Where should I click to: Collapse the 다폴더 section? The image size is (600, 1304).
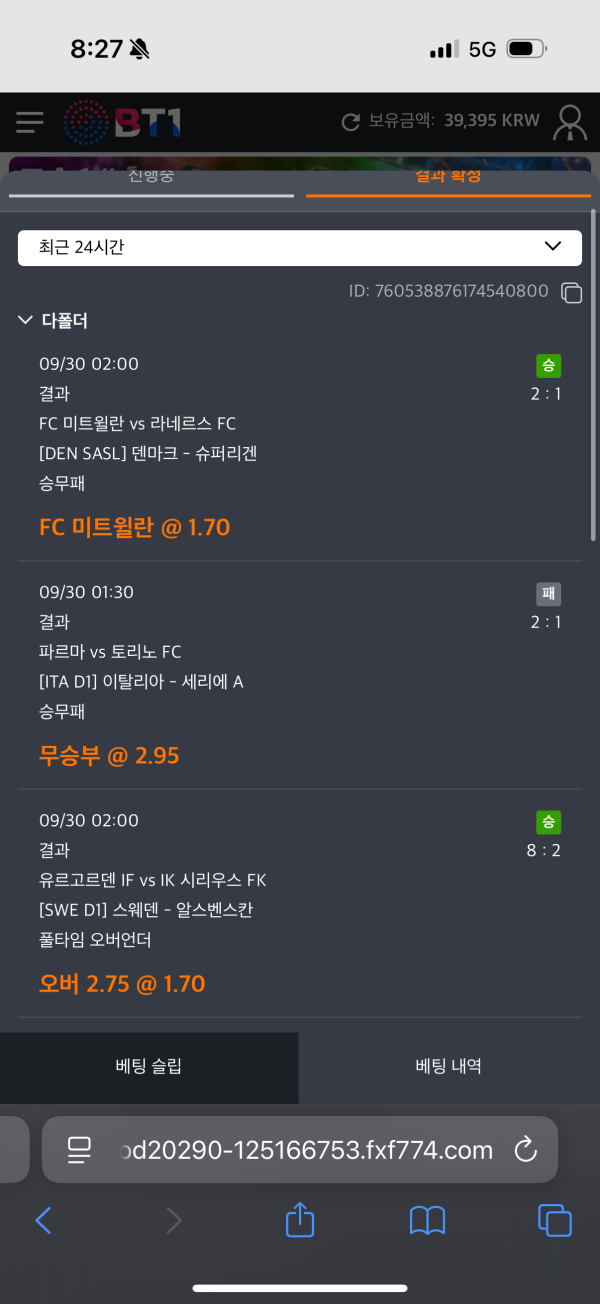[26, 321]
